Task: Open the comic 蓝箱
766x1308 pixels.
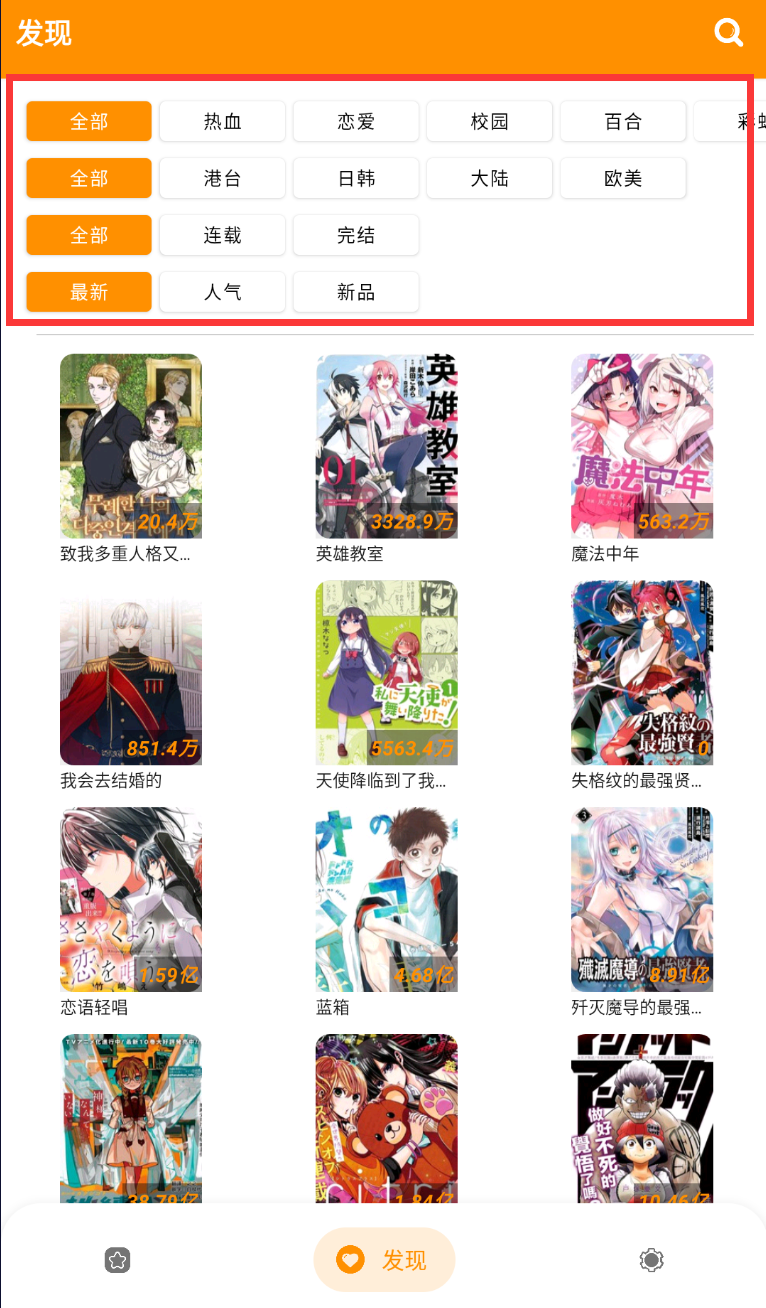Action: click(x=386, y=900)
